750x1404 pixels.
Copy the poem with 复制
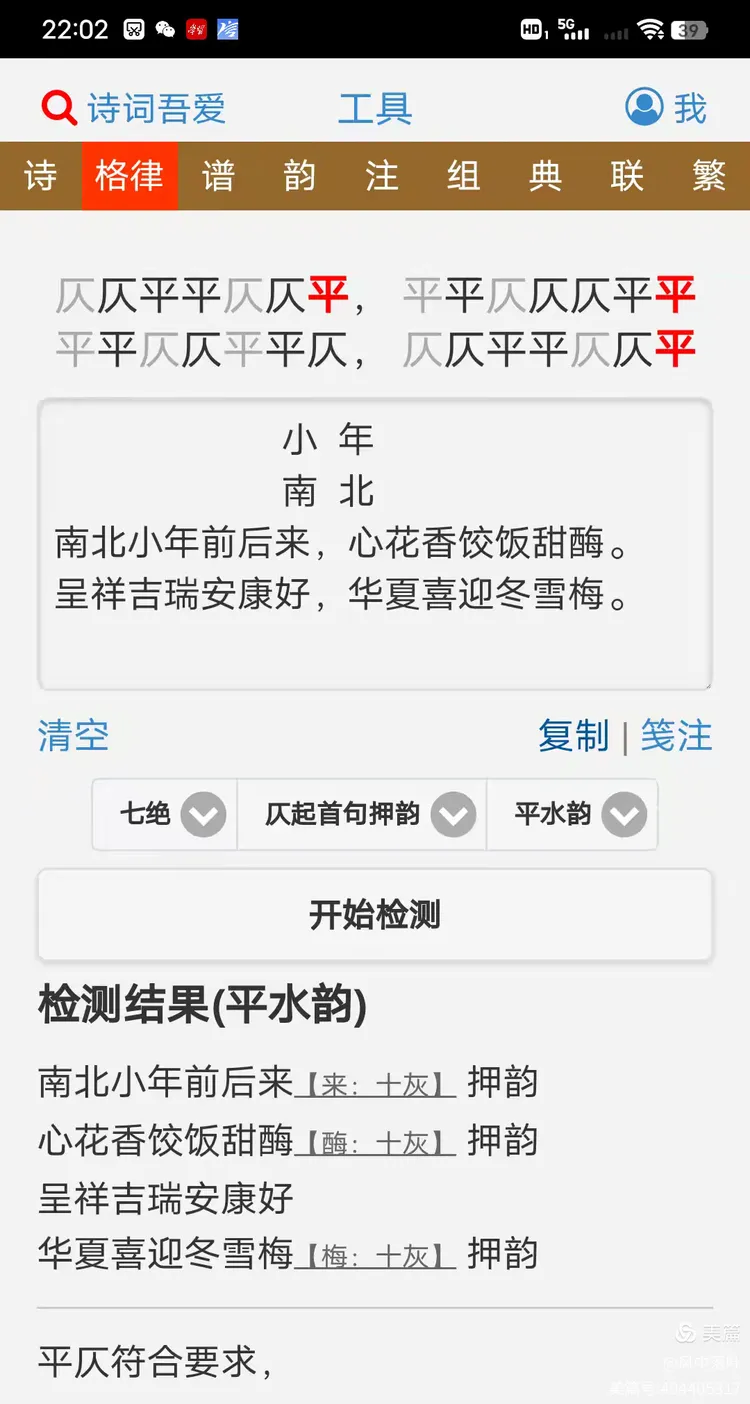click(x=574, y=736)
